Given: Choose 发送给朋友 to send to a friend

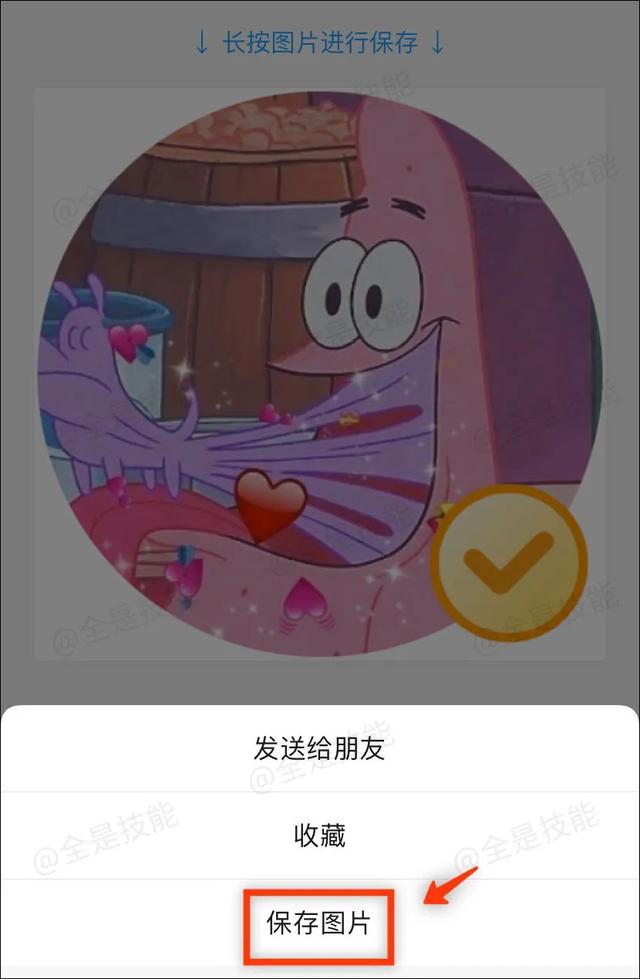Looking at the screenshot, I should [x=319, y=749].
